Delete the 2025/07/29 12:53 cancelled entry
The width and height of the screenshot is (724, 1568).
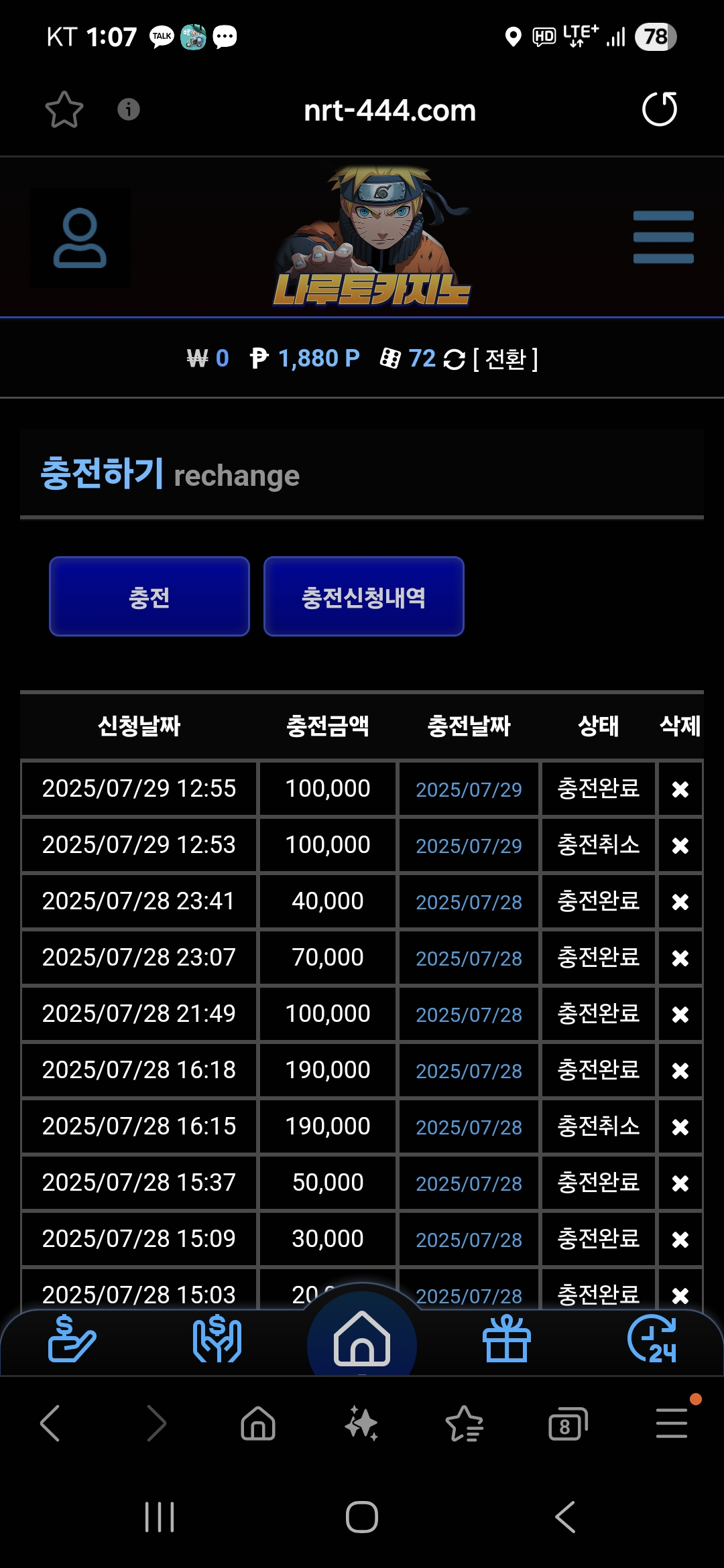(x=680, y=846)
